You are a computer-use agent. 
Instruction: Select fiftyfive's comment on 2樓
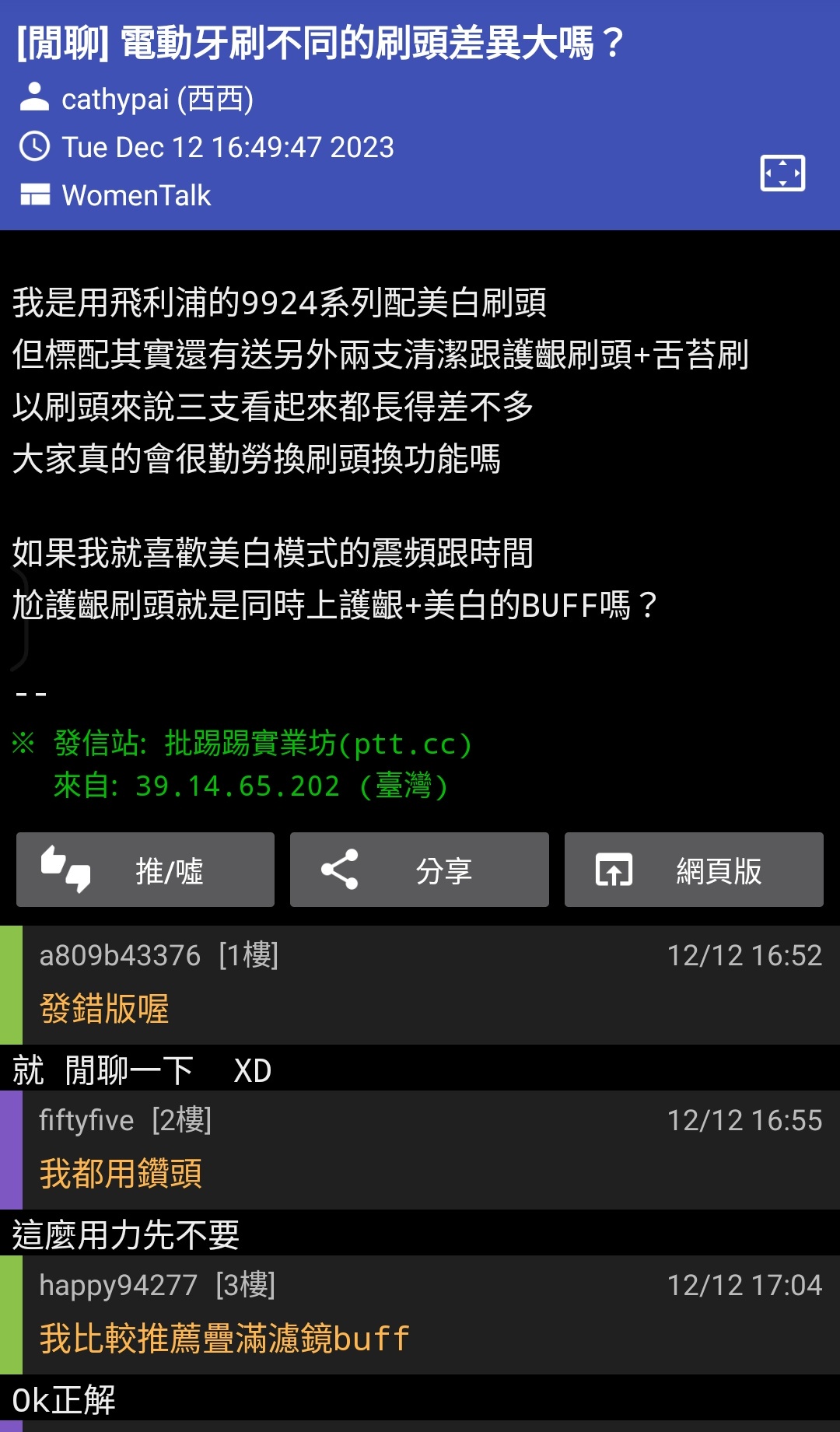tap(420, 1150)
